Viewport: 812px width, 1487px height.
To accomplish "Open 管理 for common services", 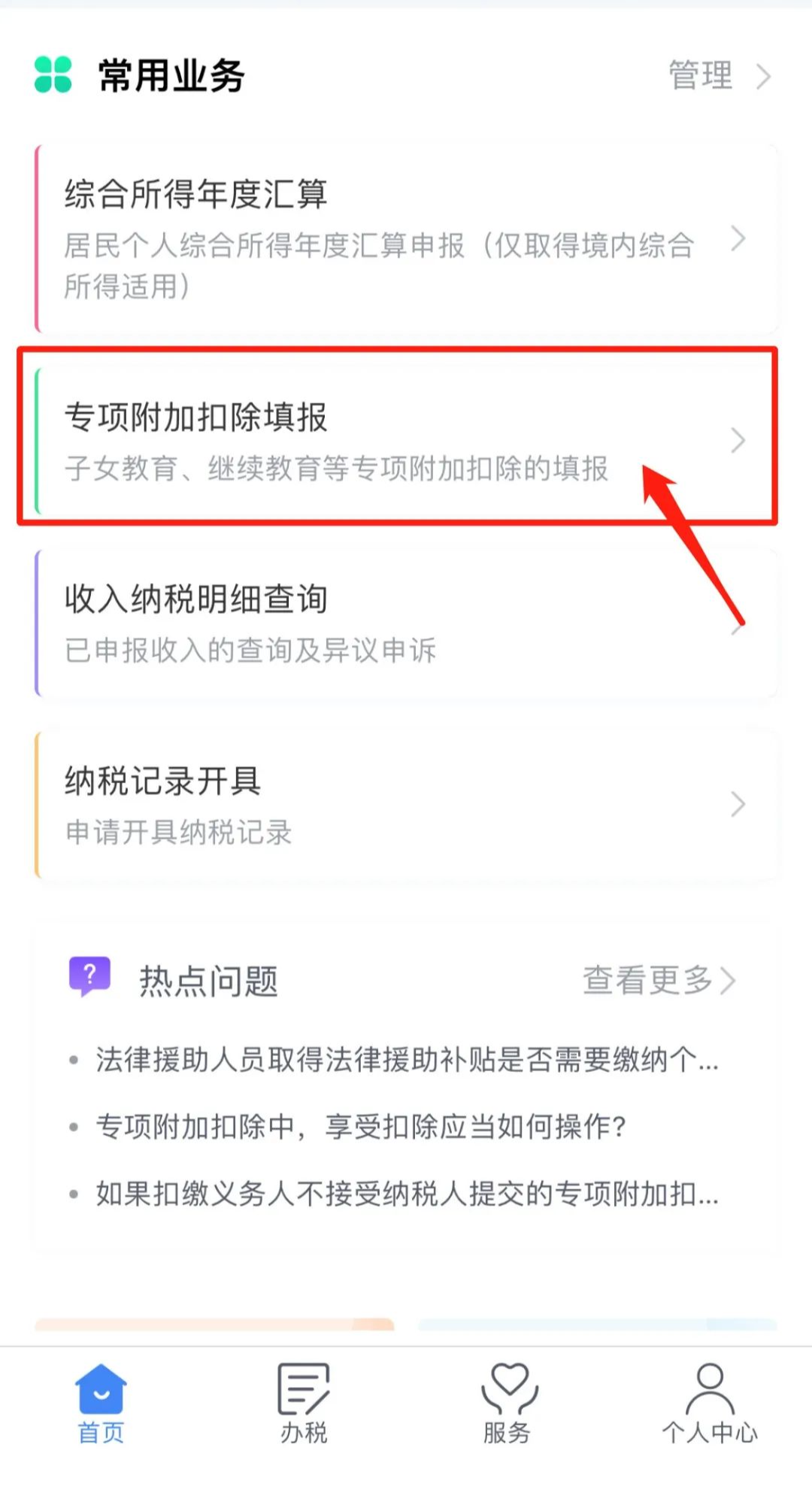I will 718,76.
